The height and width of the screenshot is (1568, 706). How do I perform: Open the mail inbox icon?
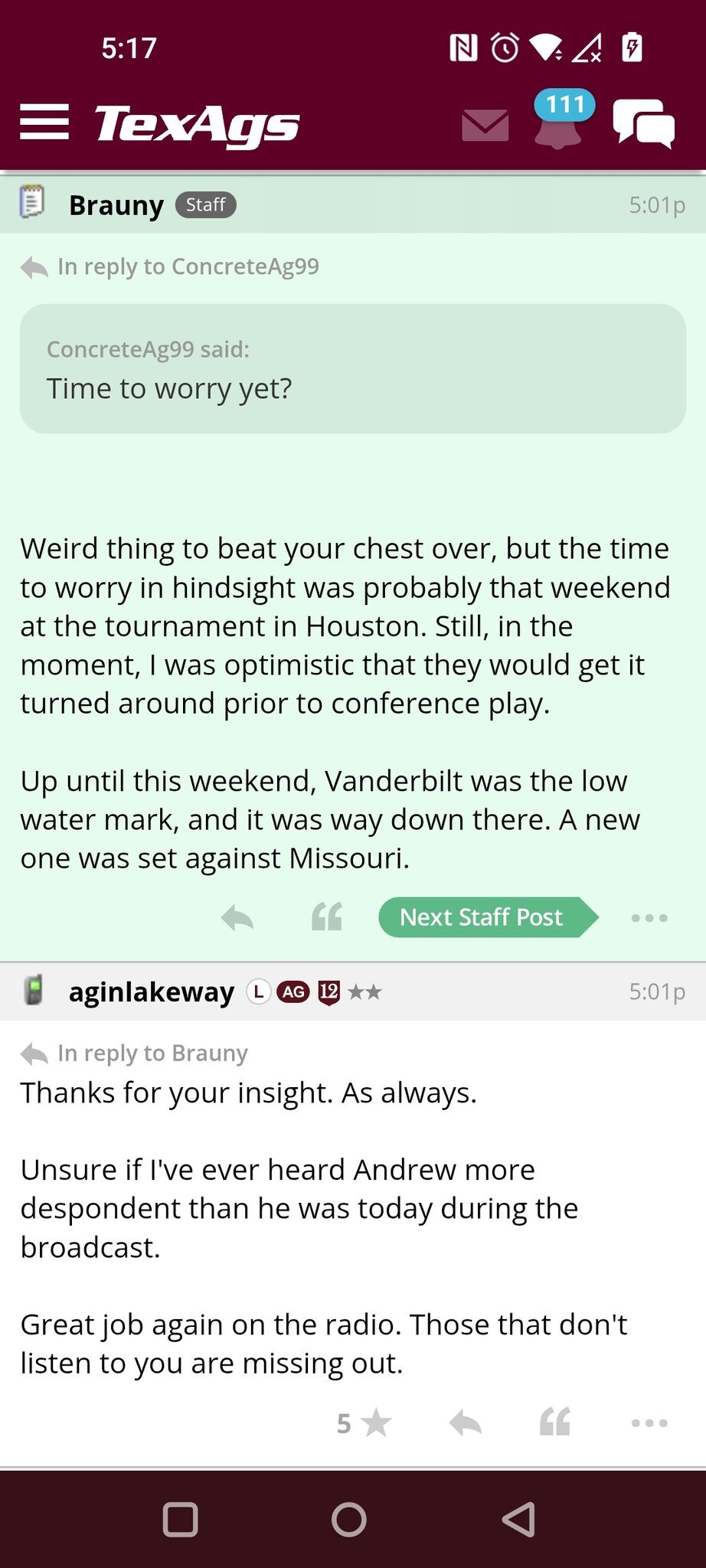(x=485, y=125)
